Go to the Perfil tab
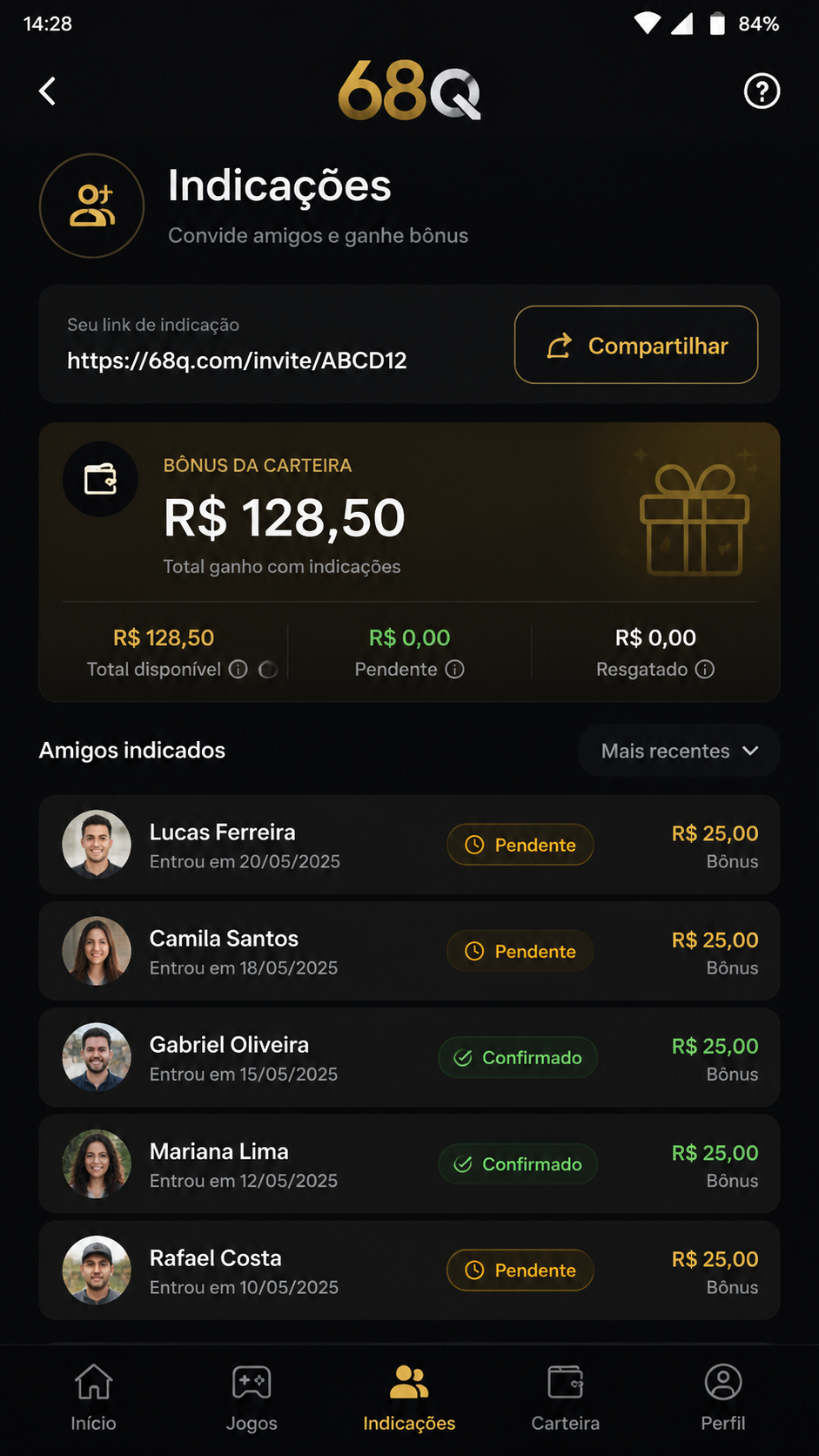Screen dimensions: 819x1456 click(x=723, y=1398)
